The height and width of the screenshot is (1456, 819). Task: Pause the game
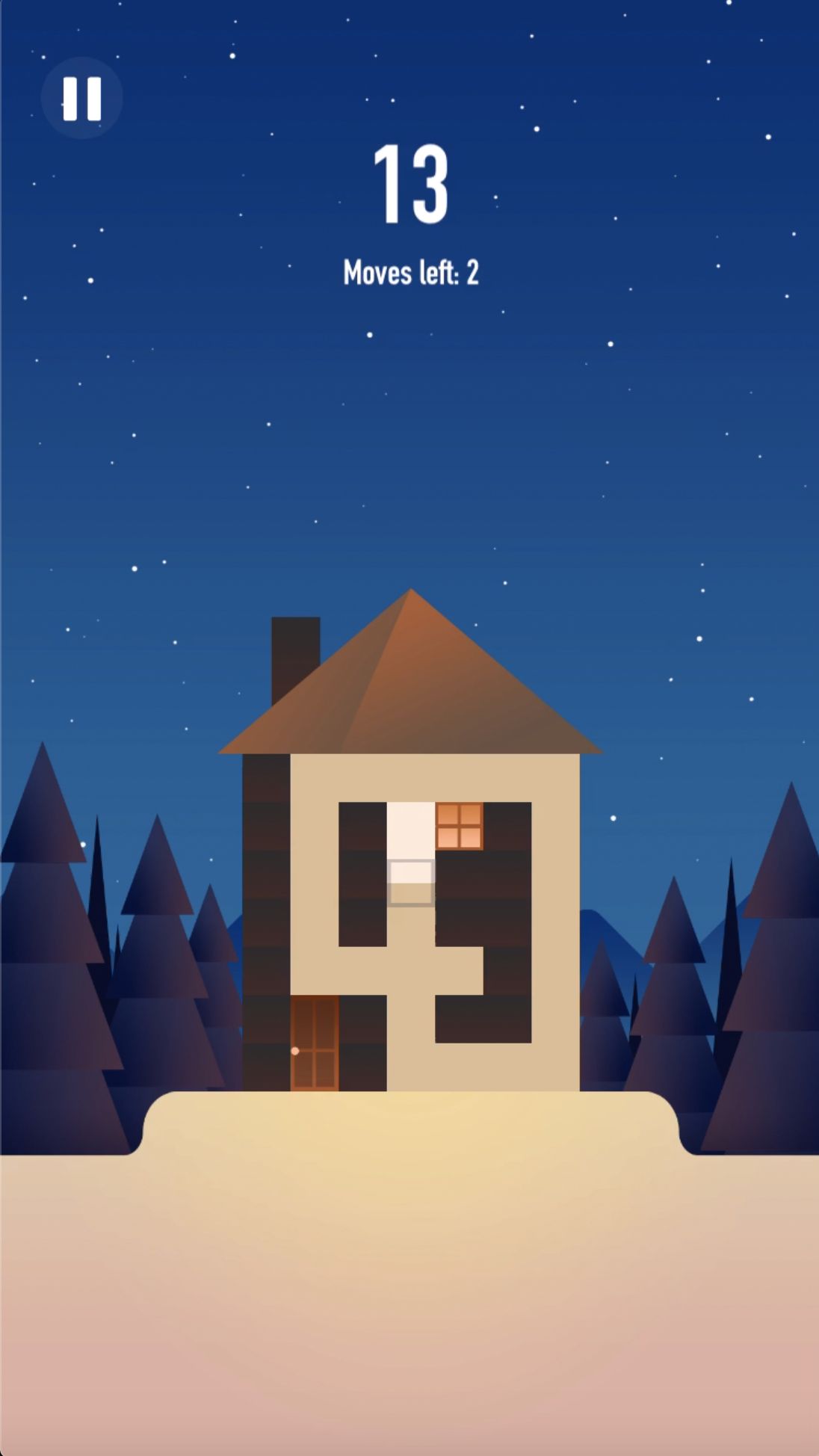(81, 98)
